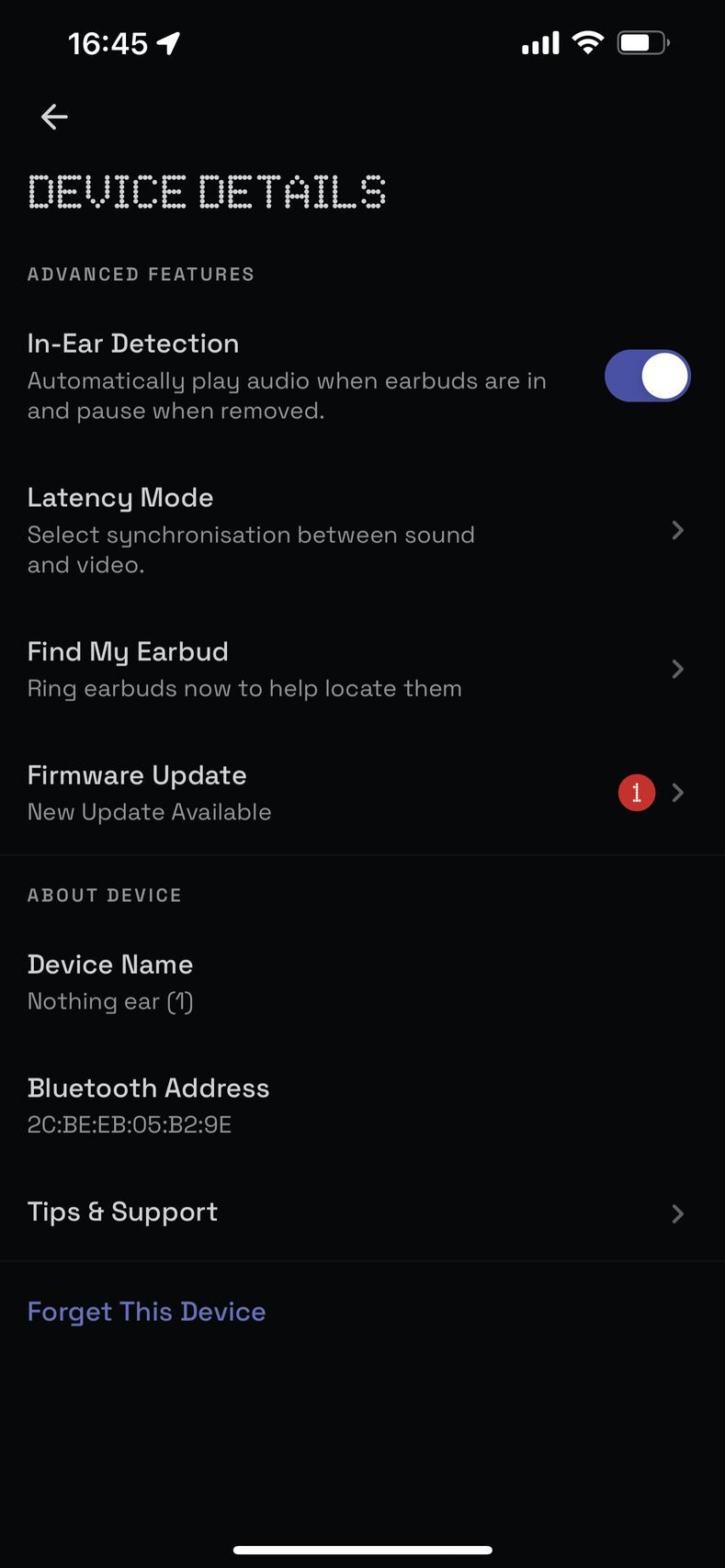Select the About Device section header
This screenshot has height=1568, width=725.
[x=104, y=895]
